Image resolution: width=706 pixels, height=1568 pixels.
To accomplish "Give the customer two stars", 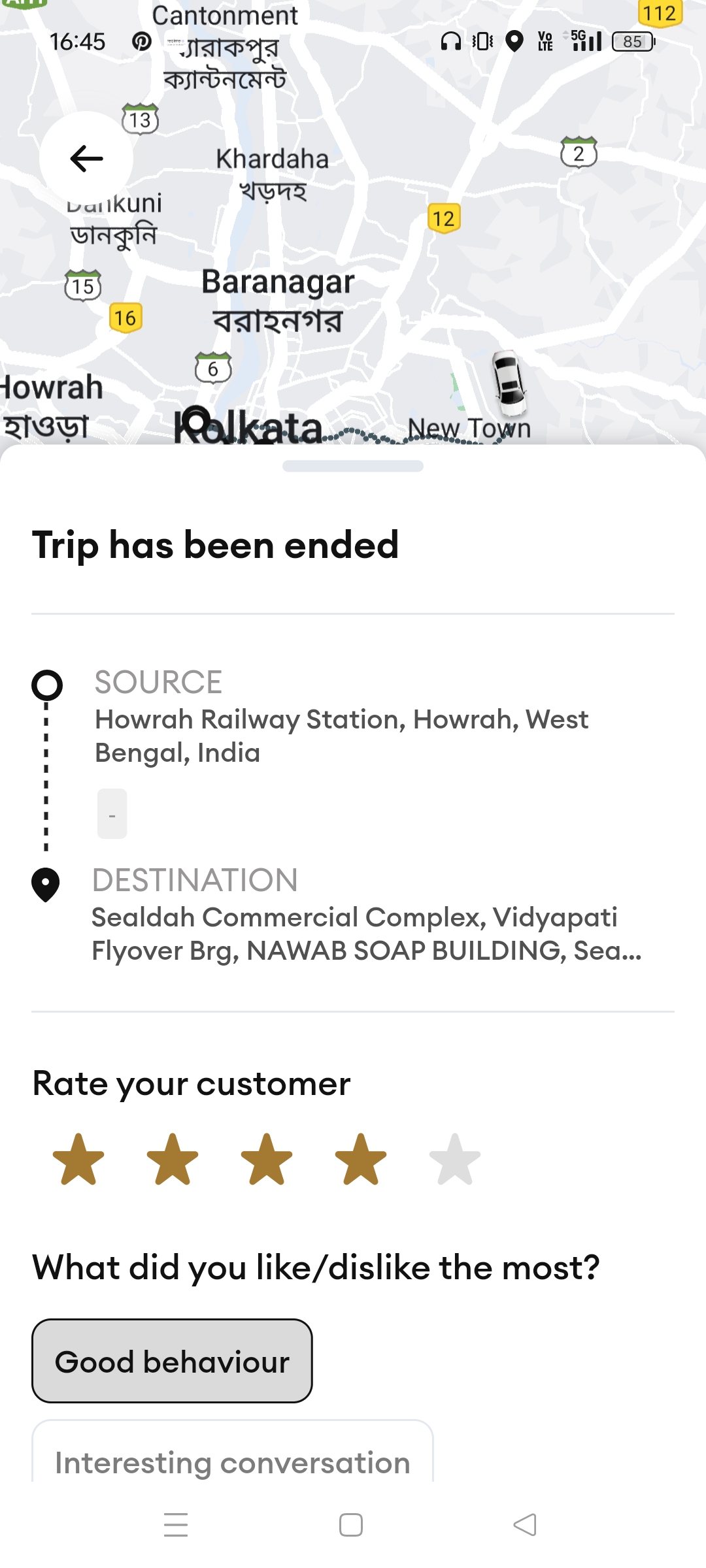I will coord(173,1160).
